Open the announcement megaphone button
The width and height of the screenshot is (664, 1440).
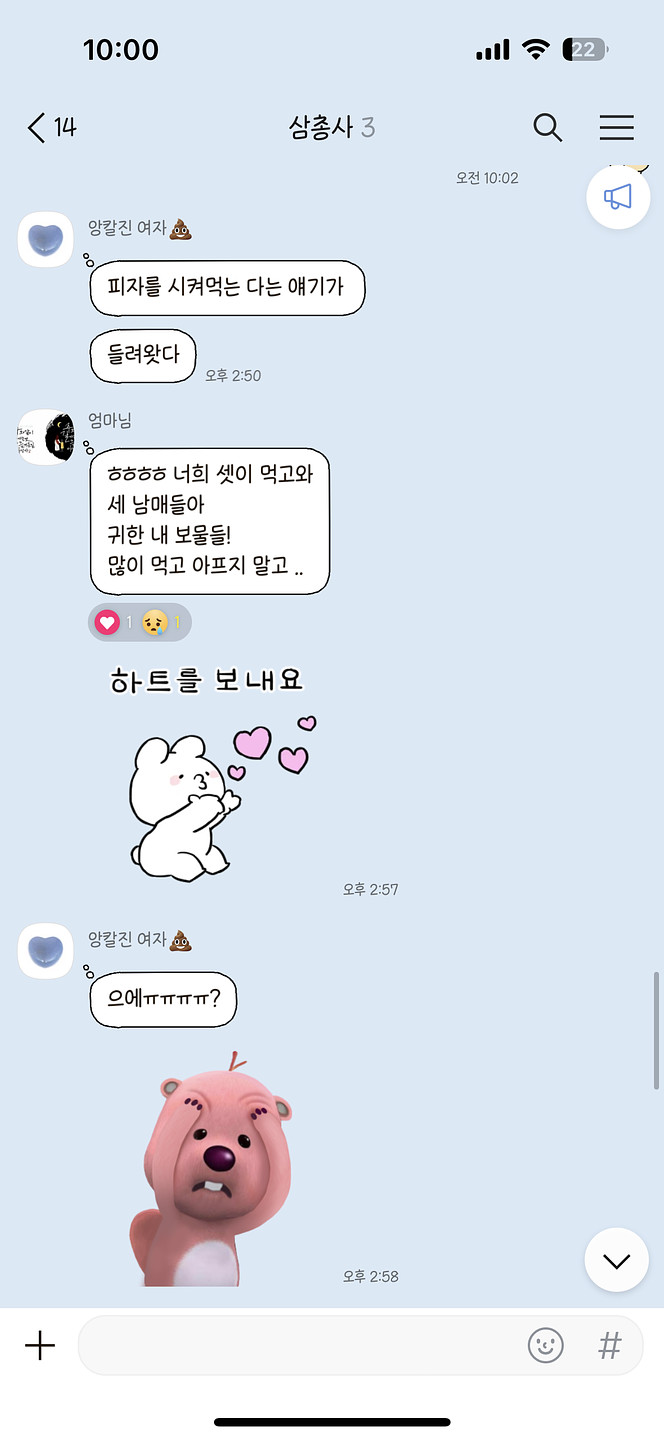coord(618,197)
